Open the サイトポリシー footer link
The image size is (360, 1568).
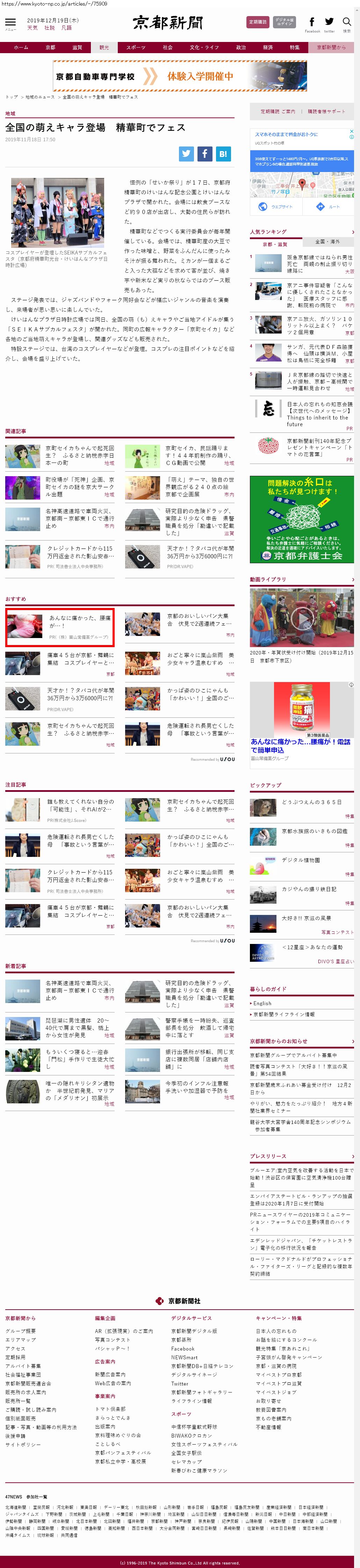click(23, 1445)
